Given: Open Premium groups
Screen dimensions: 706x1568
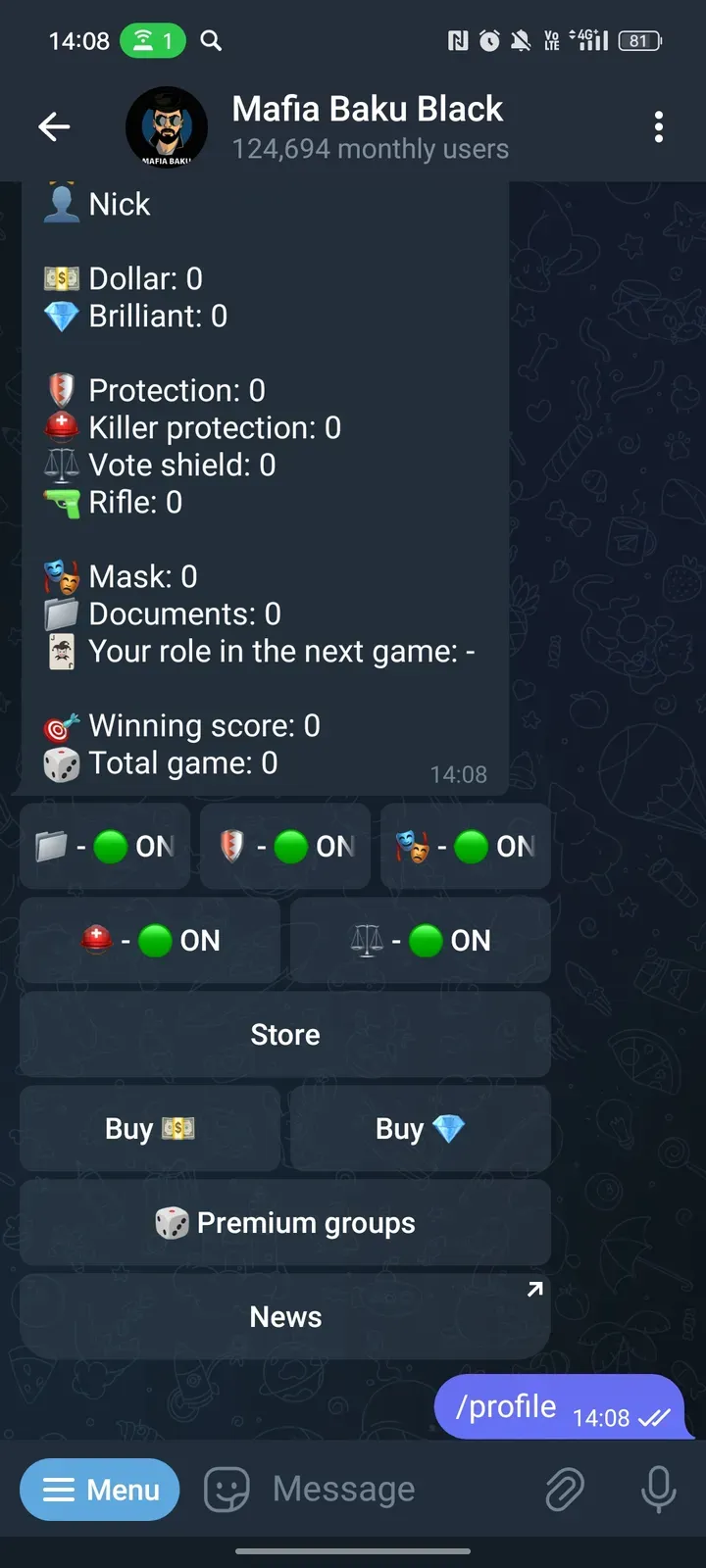Looking at the screenshot, I should click(x=285, y=1223).
